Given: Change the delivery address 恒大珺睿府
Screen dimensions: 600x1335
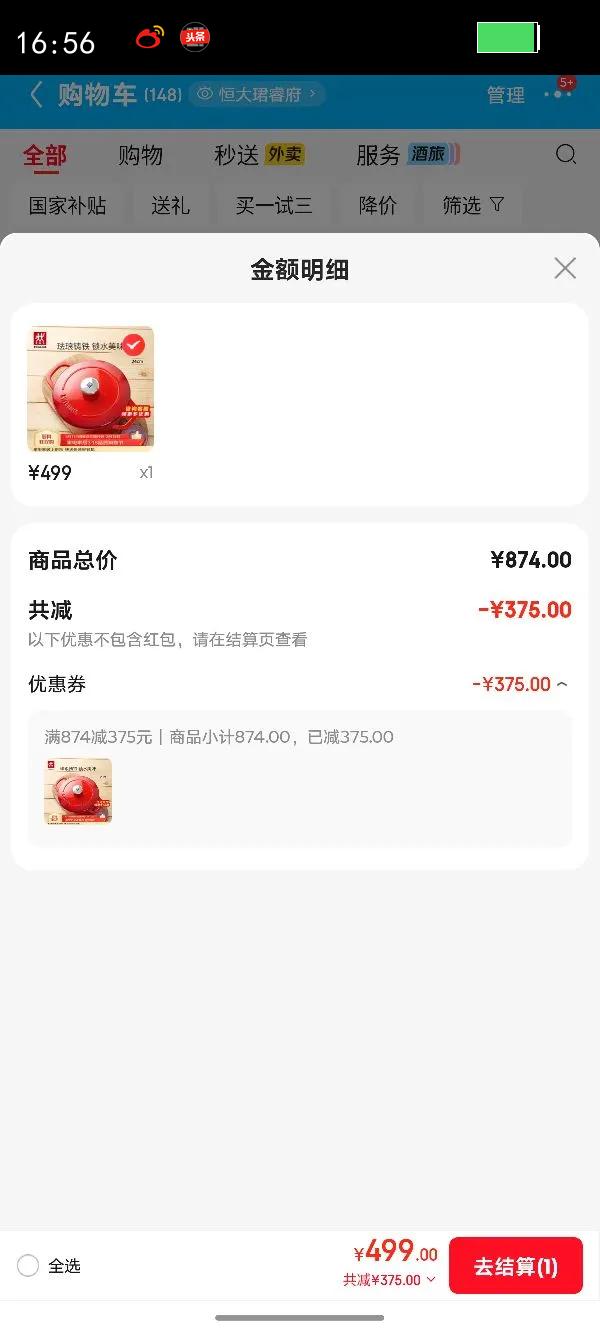Looking at the screenshot, I should pyautogui.click(x=258, y=95).
